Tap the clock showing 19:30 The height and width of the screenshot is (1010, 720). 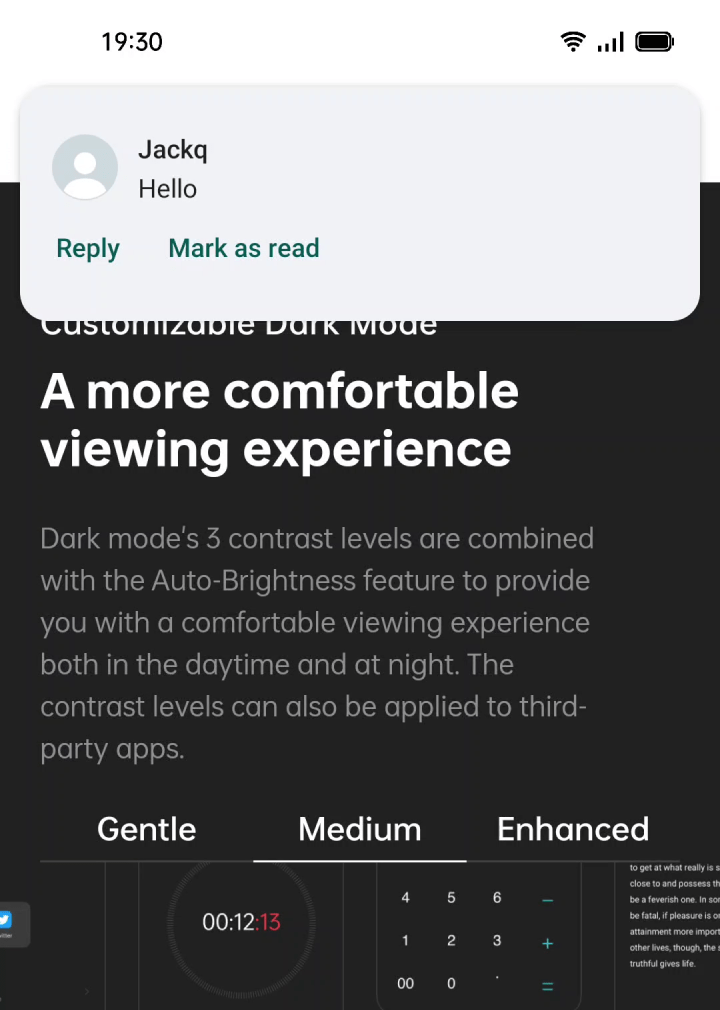pos(132,41)
